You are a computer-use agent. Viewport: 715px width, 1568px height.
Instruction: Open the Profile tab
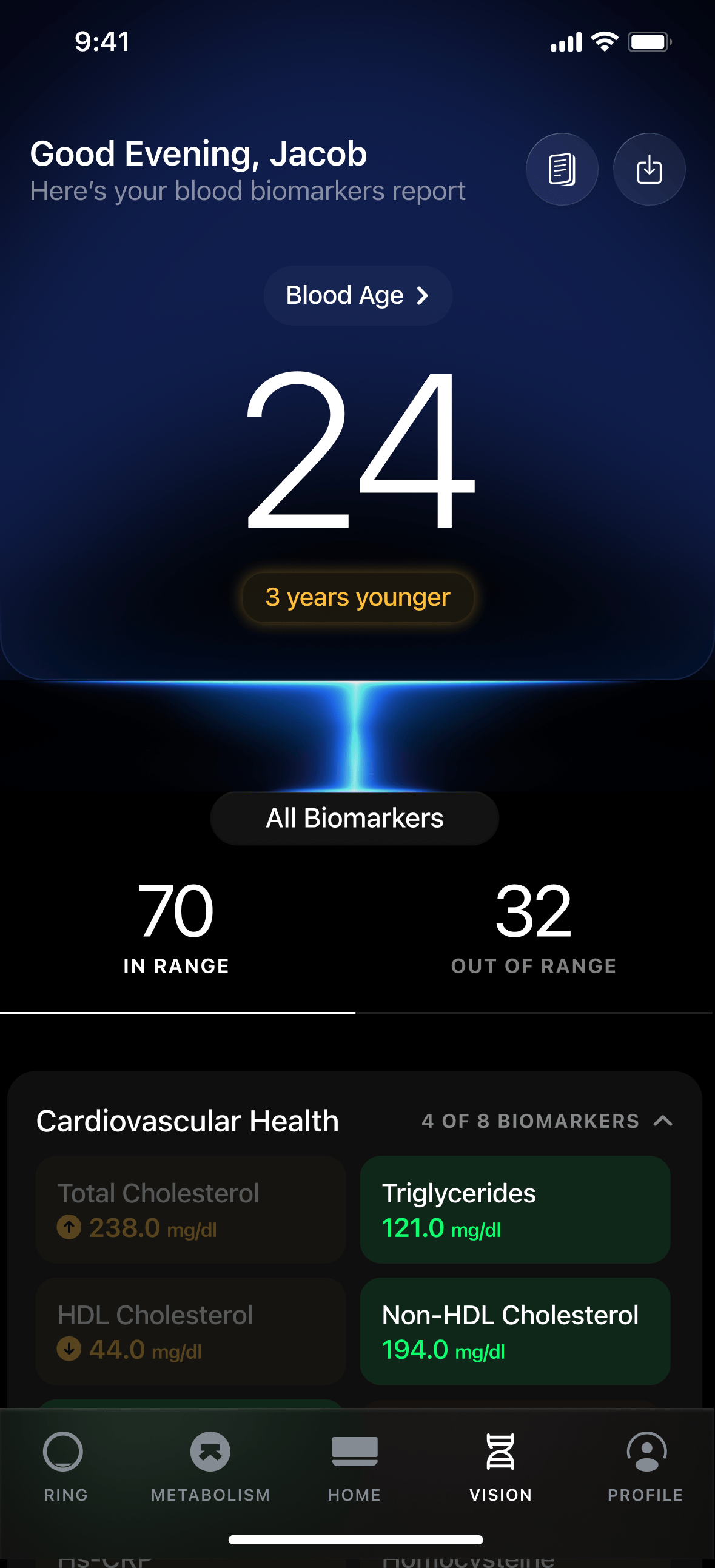click(x=646, y=1467)
